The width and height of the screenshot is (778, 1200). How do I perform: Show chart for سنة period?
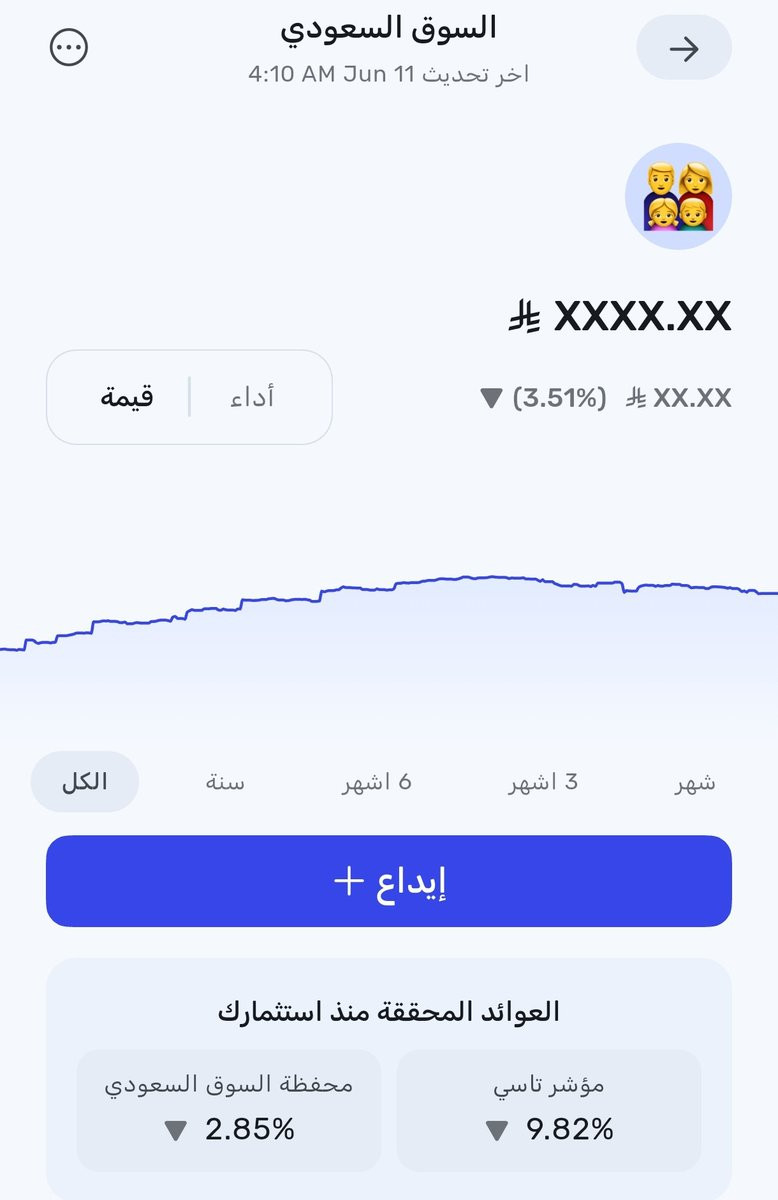225,782
